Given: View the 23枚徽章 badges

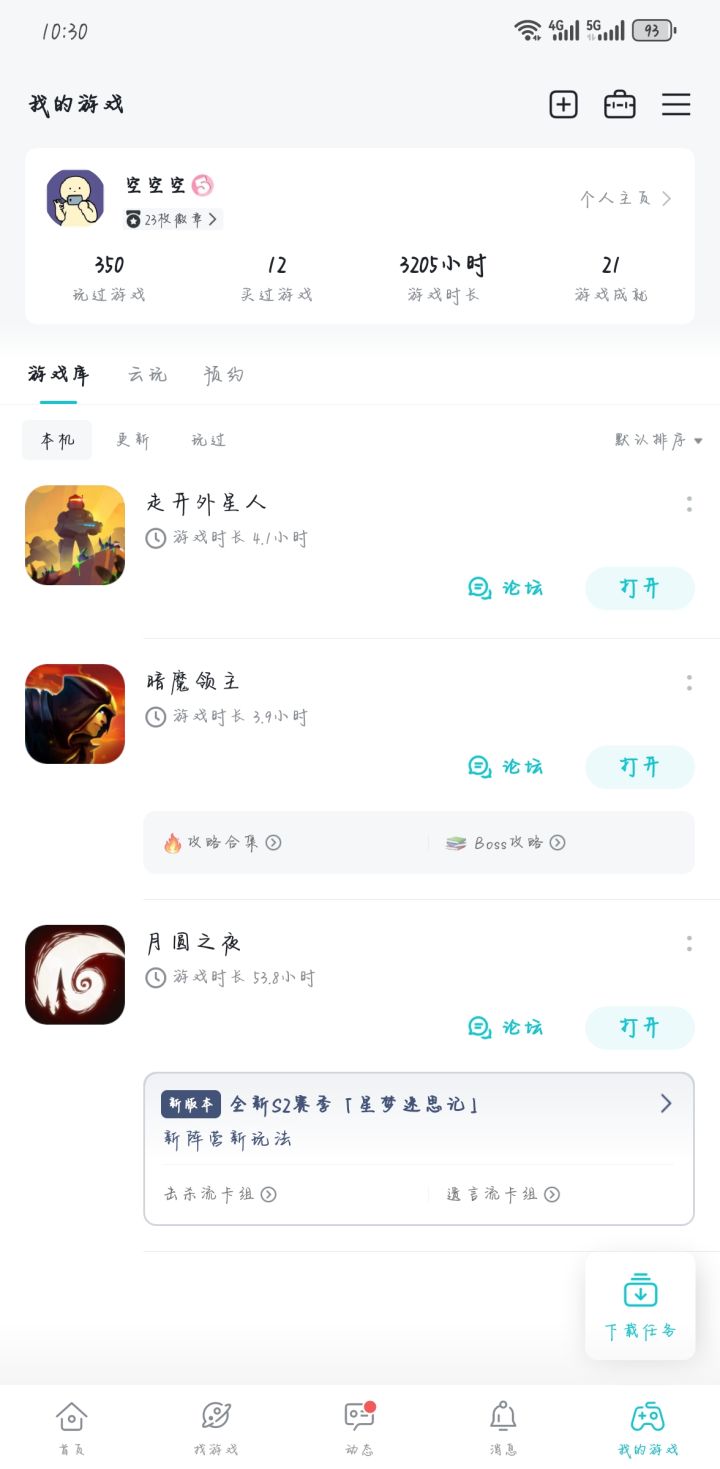Looking at the screenshot, I should [172, 219].
